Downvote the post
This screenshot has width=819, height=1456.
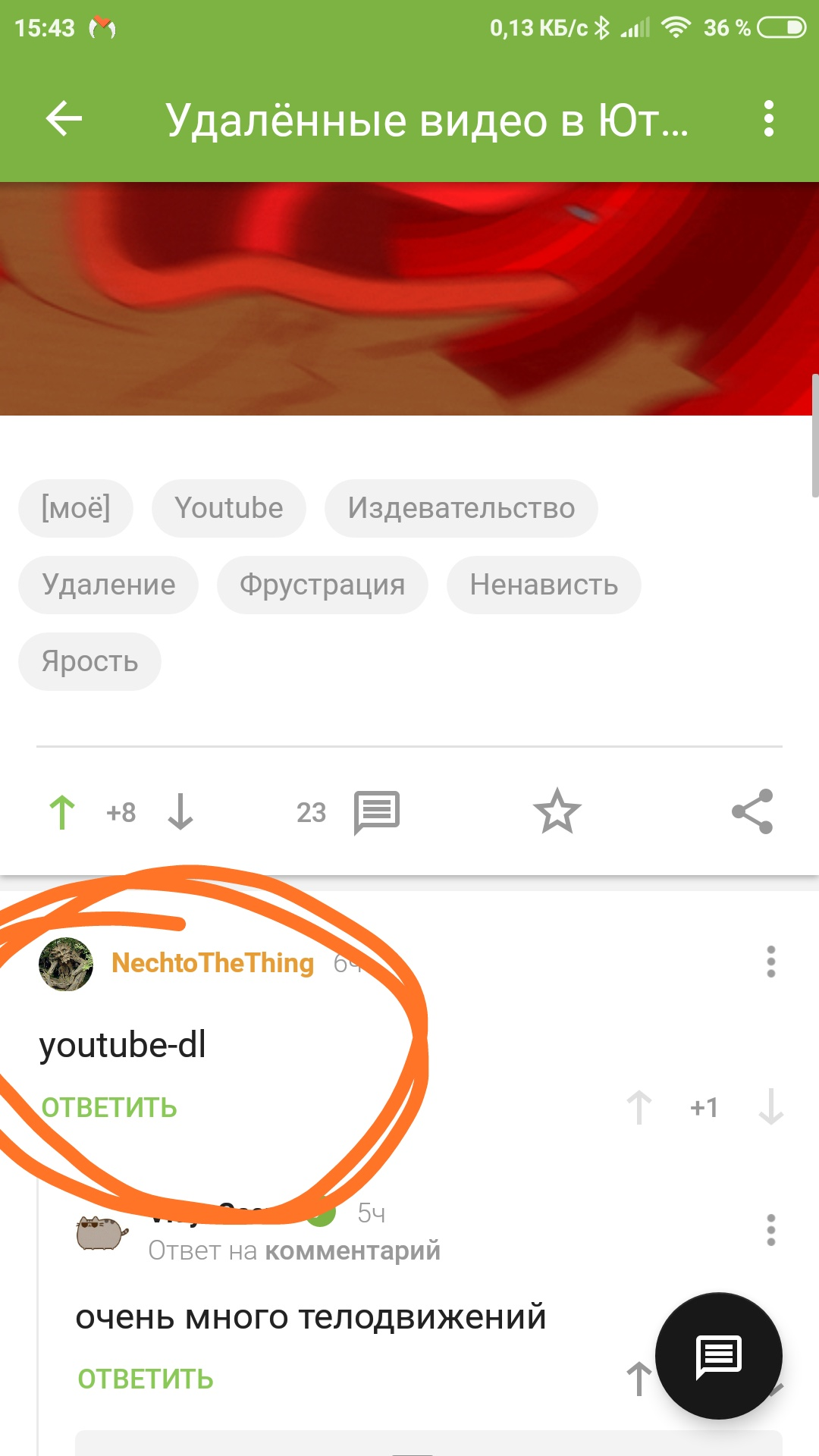(180, 812)
